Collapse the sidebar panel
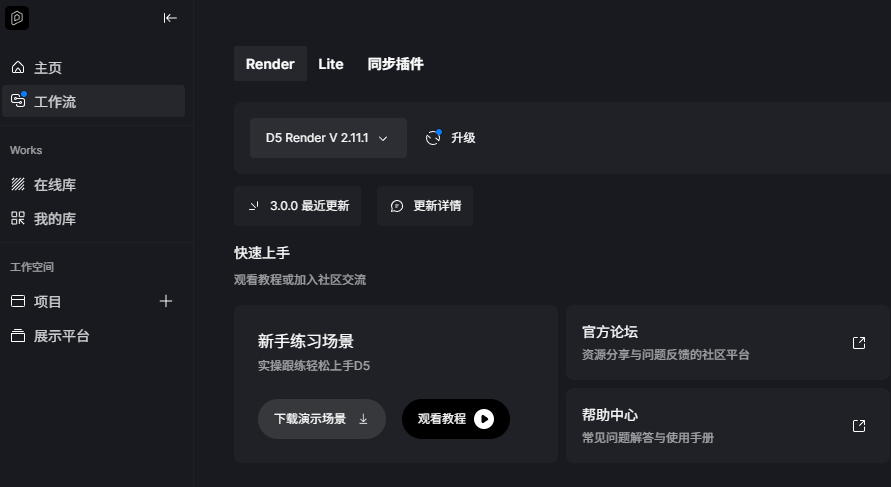The height and width of the screenshot is (487, 891). tap(170, 18)
